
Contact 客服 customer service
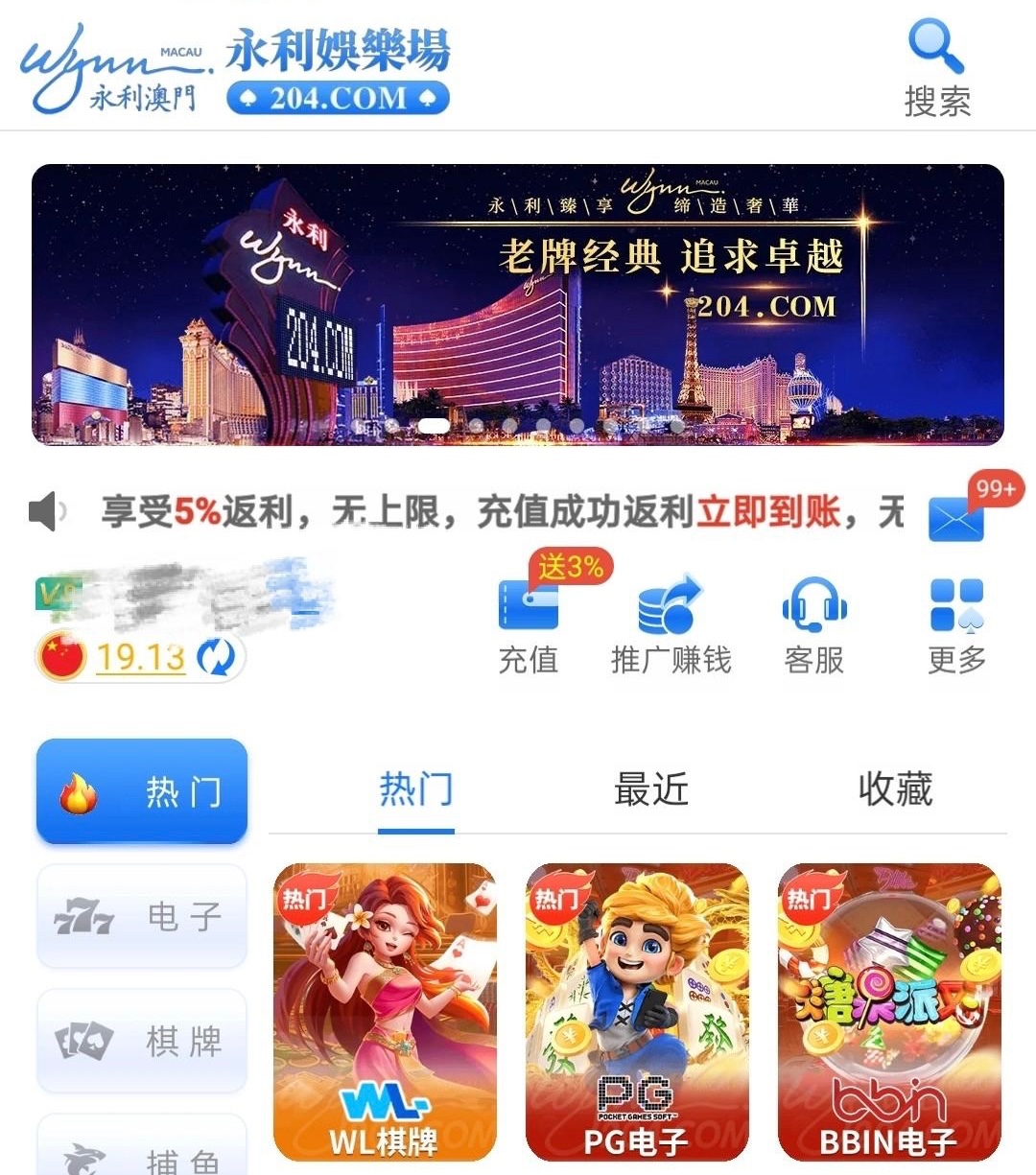click(813, 623)
